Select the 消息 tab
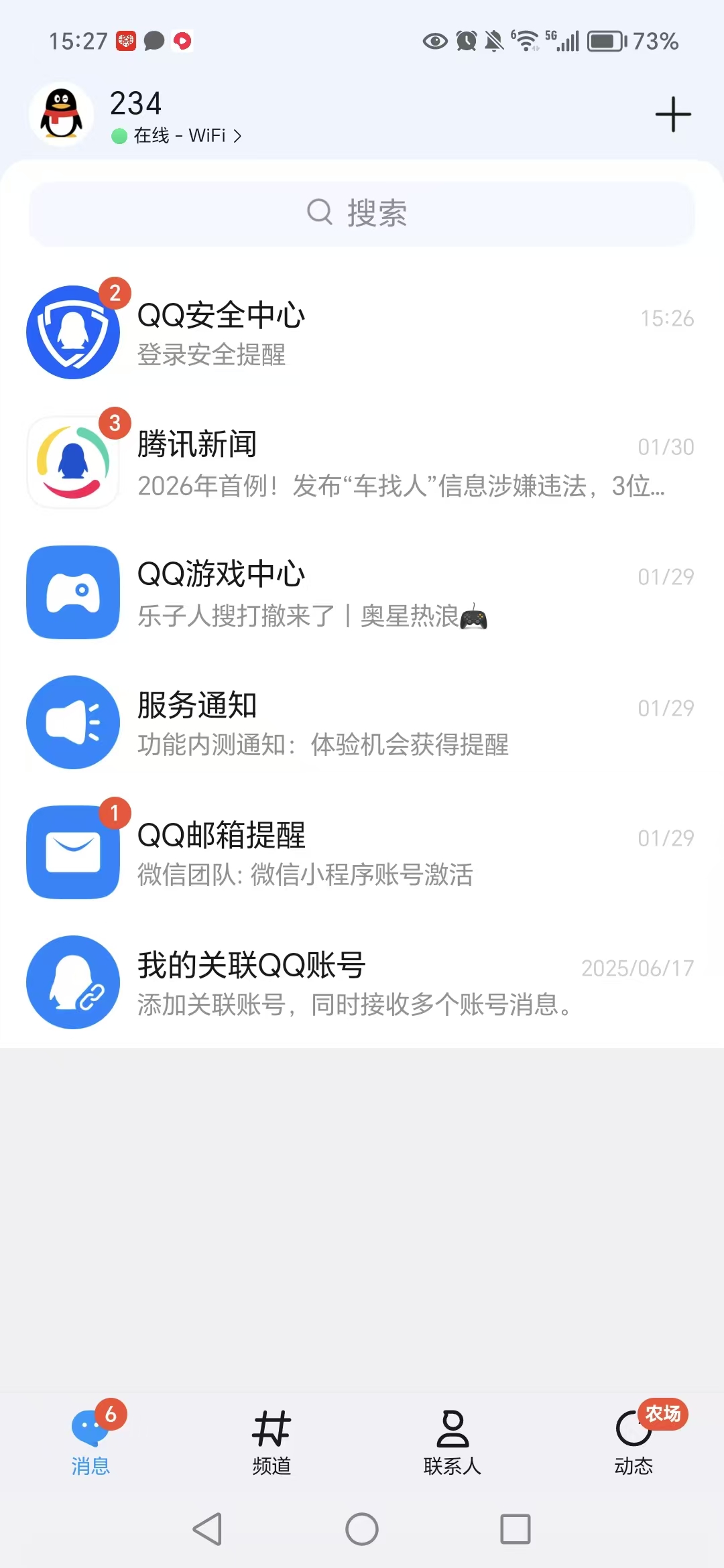Image resolution: width=724 pixels, height=1568 pixels. (90, 1439)
